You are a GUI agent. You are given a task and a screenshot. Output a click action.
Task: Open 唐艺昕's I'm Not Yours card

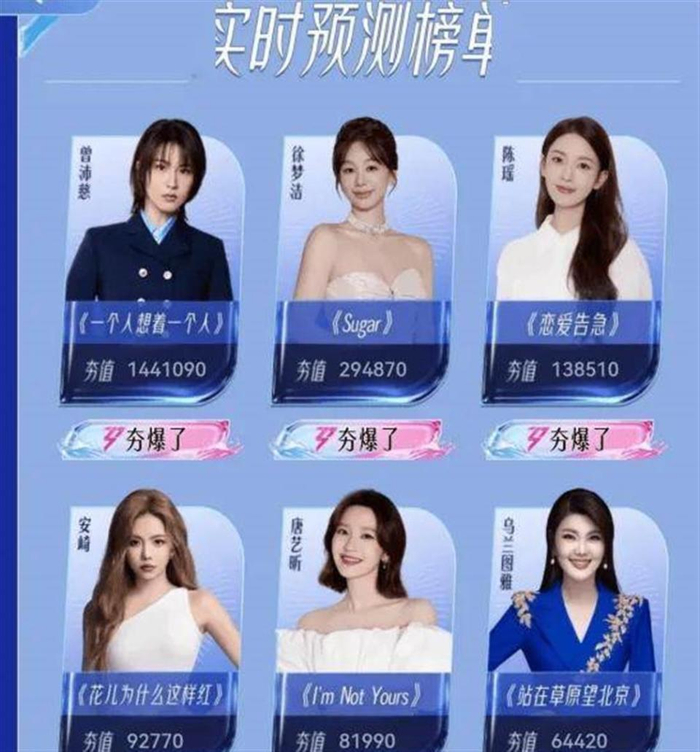pos(364,621)
